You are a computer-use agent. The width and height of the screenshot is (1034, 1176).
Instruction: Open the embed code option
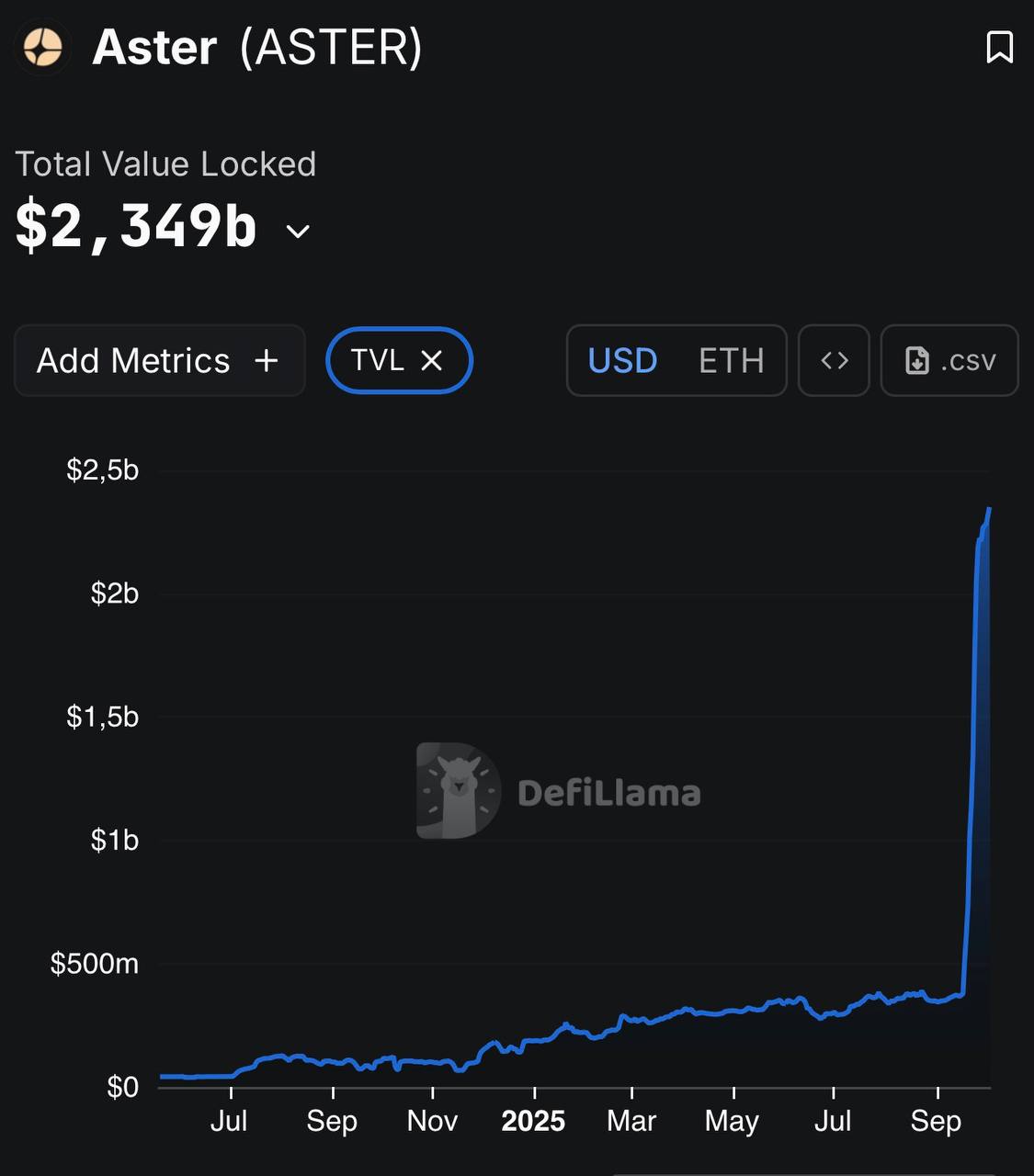[834, 360]
